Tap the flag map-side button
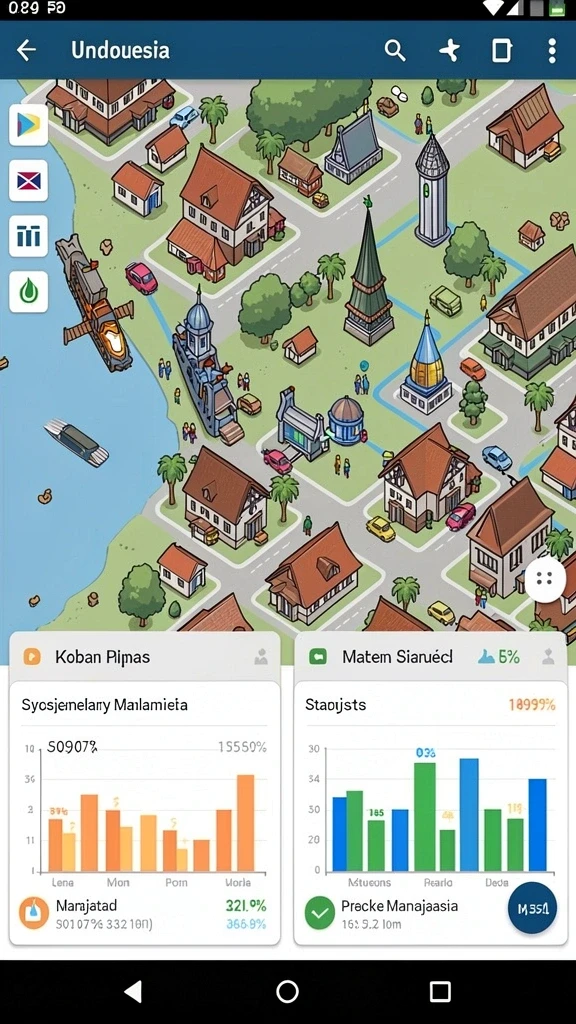 (28, 180)
